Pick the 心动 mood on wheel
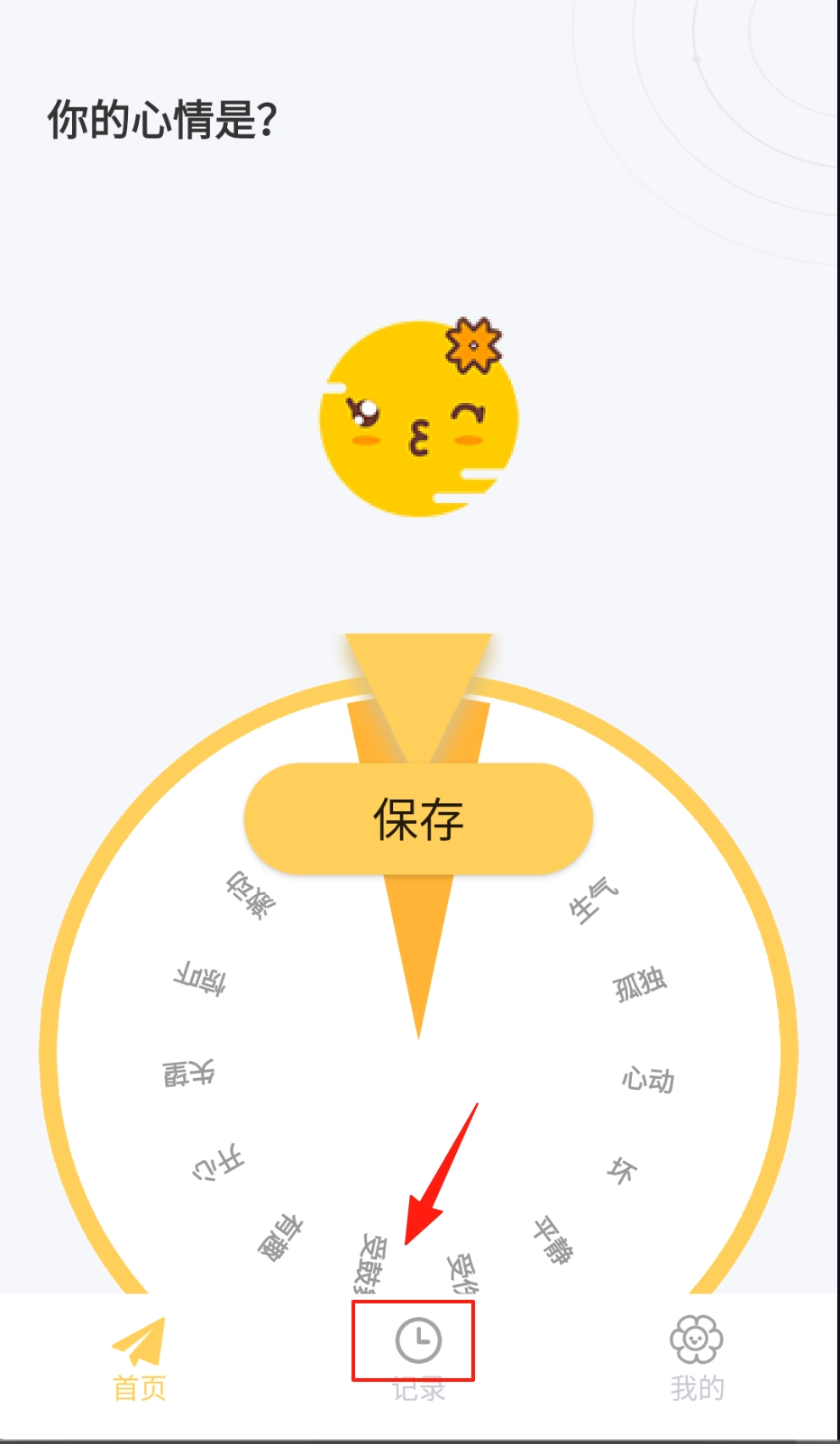 (648, 1078)
